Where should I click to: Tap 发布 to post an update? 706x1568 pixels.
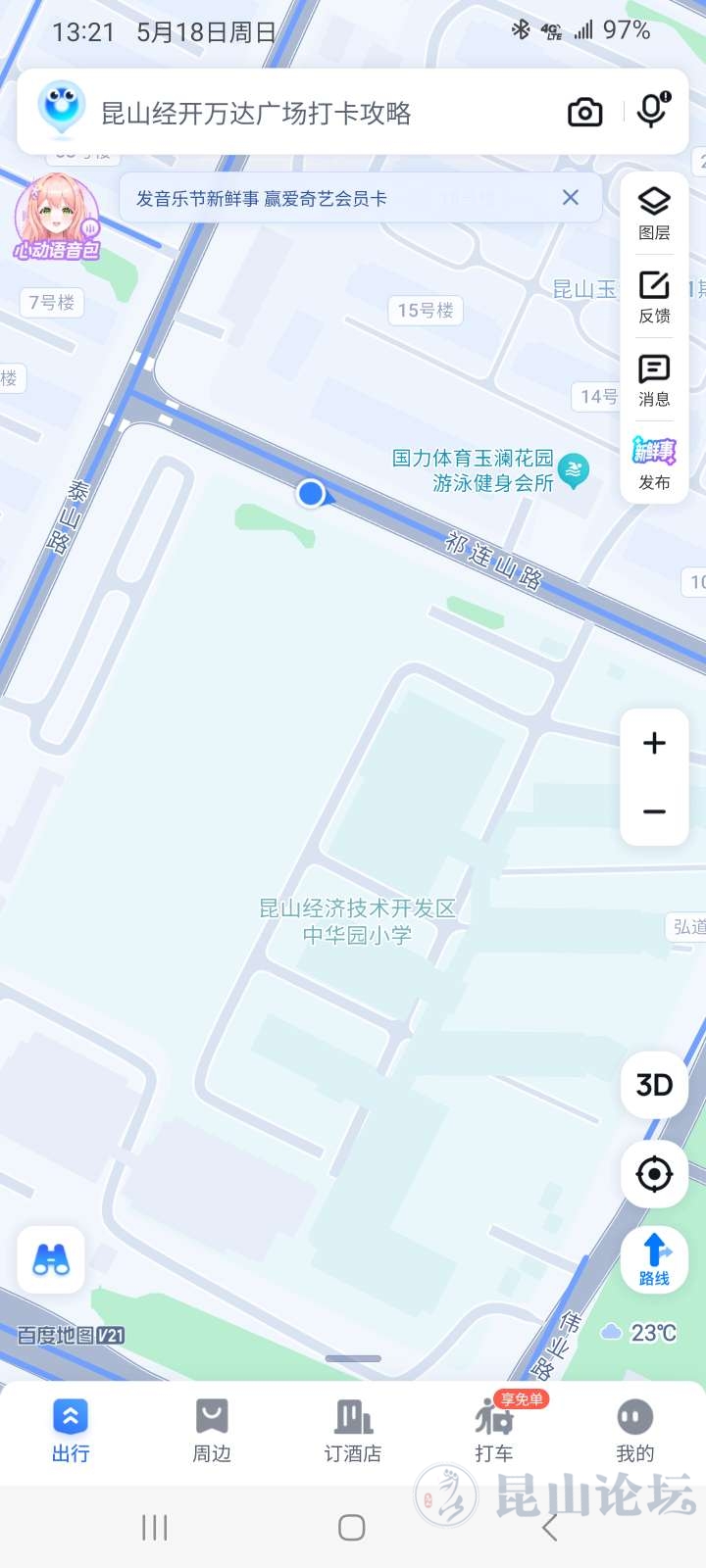(654, 463)
